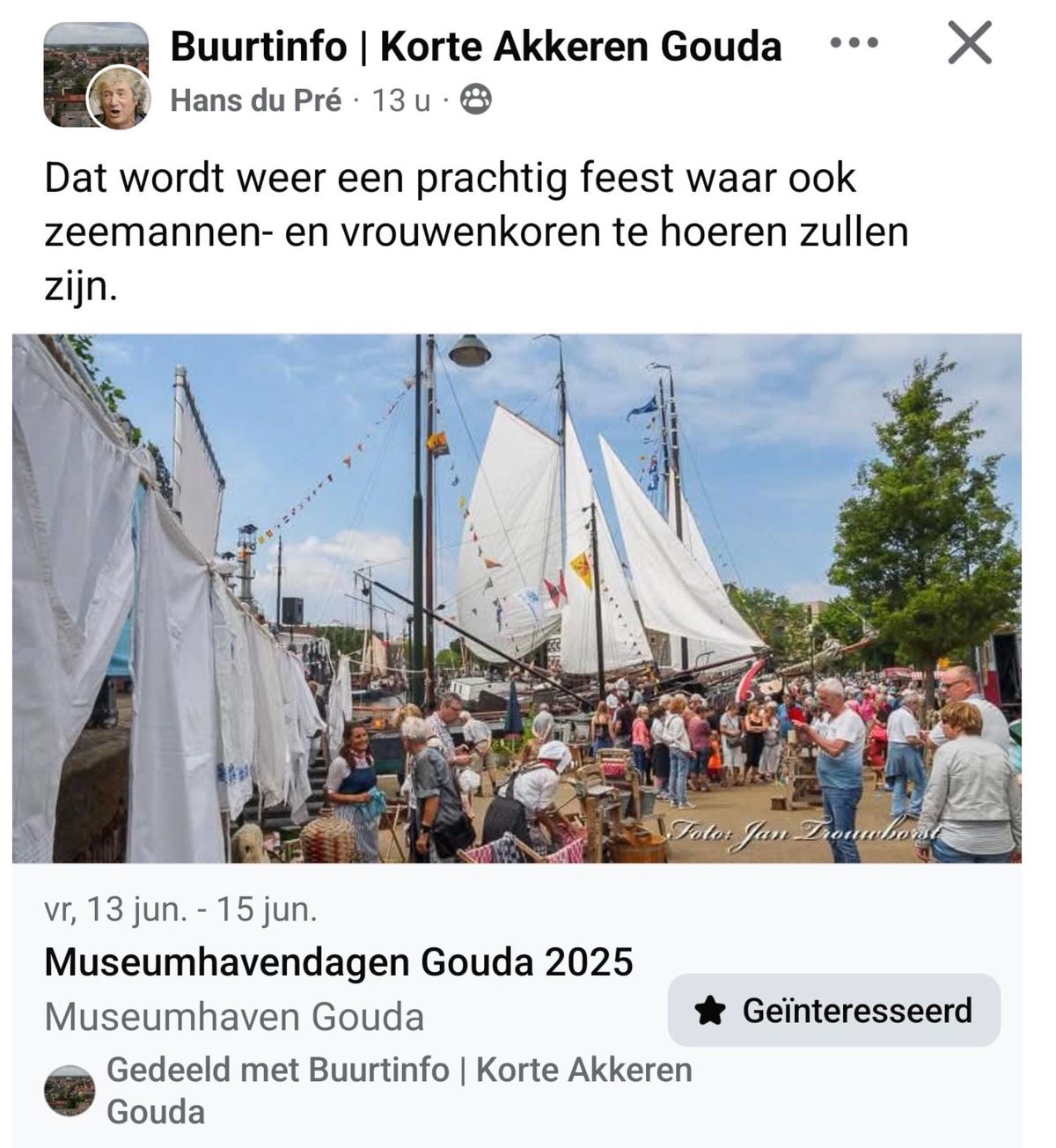Screen dimensions: 1056x1148
Task: Open the Museumhavendagen Gouda 2025 event photo
Action: click(517, 599)
